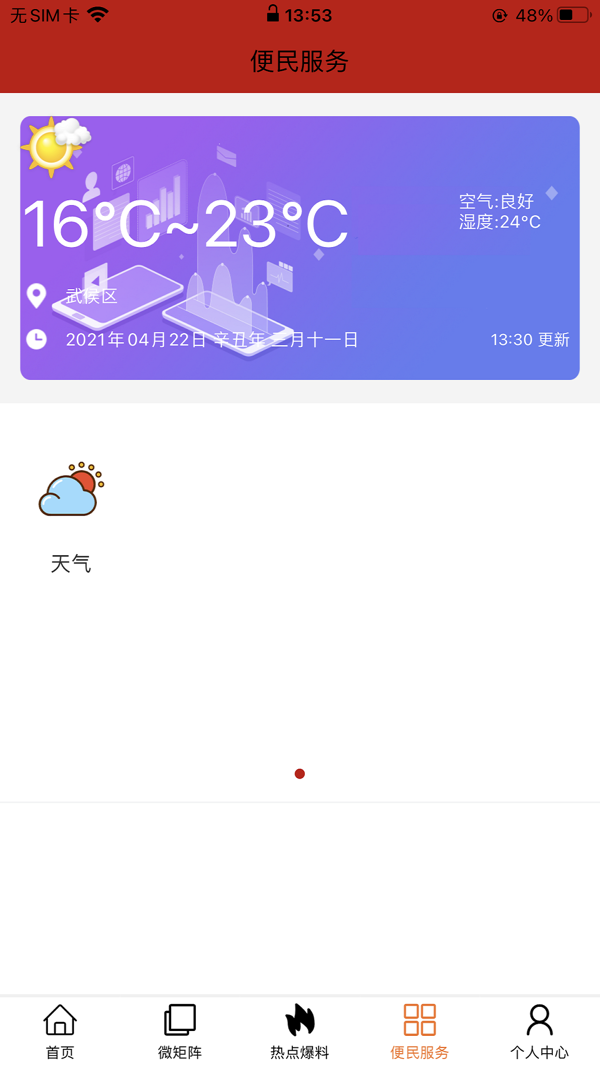
Task: Select the 便民服务 tab
Action: pos(420,1032)
